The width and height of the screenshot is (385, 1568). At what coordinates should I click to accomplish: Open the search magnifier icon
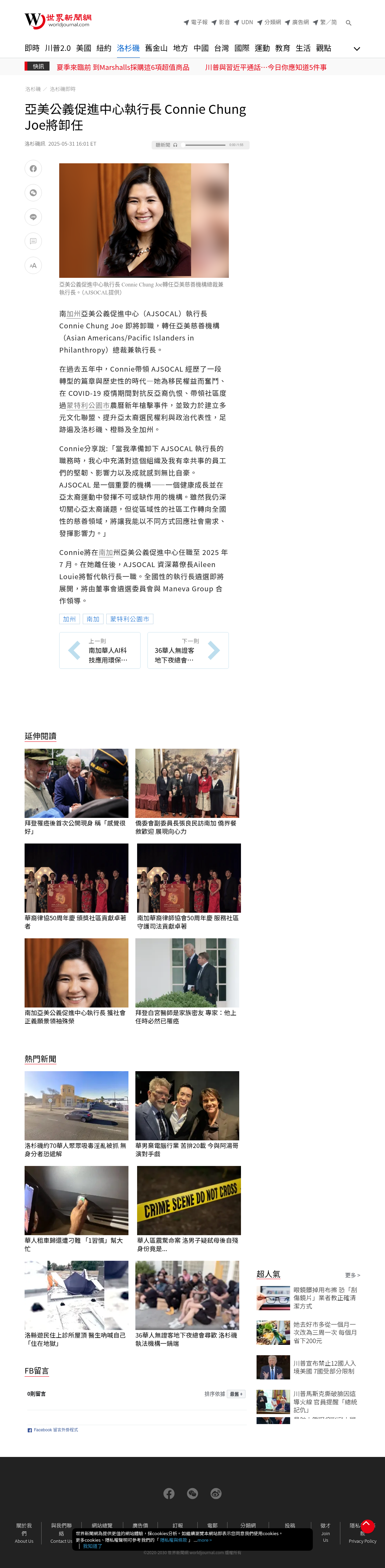tap(348, 22)
